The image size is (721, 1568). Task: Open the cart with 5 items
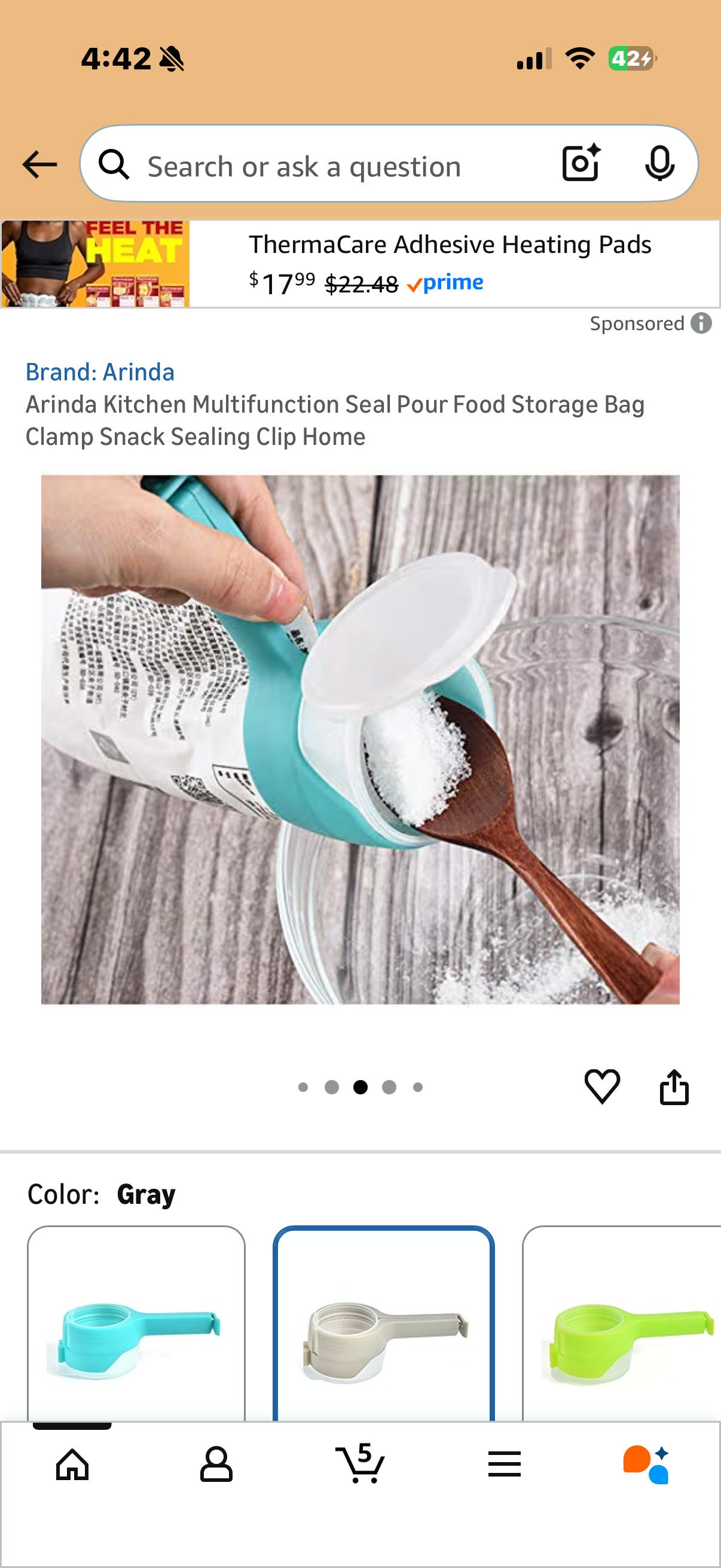tap(359, 1463)
